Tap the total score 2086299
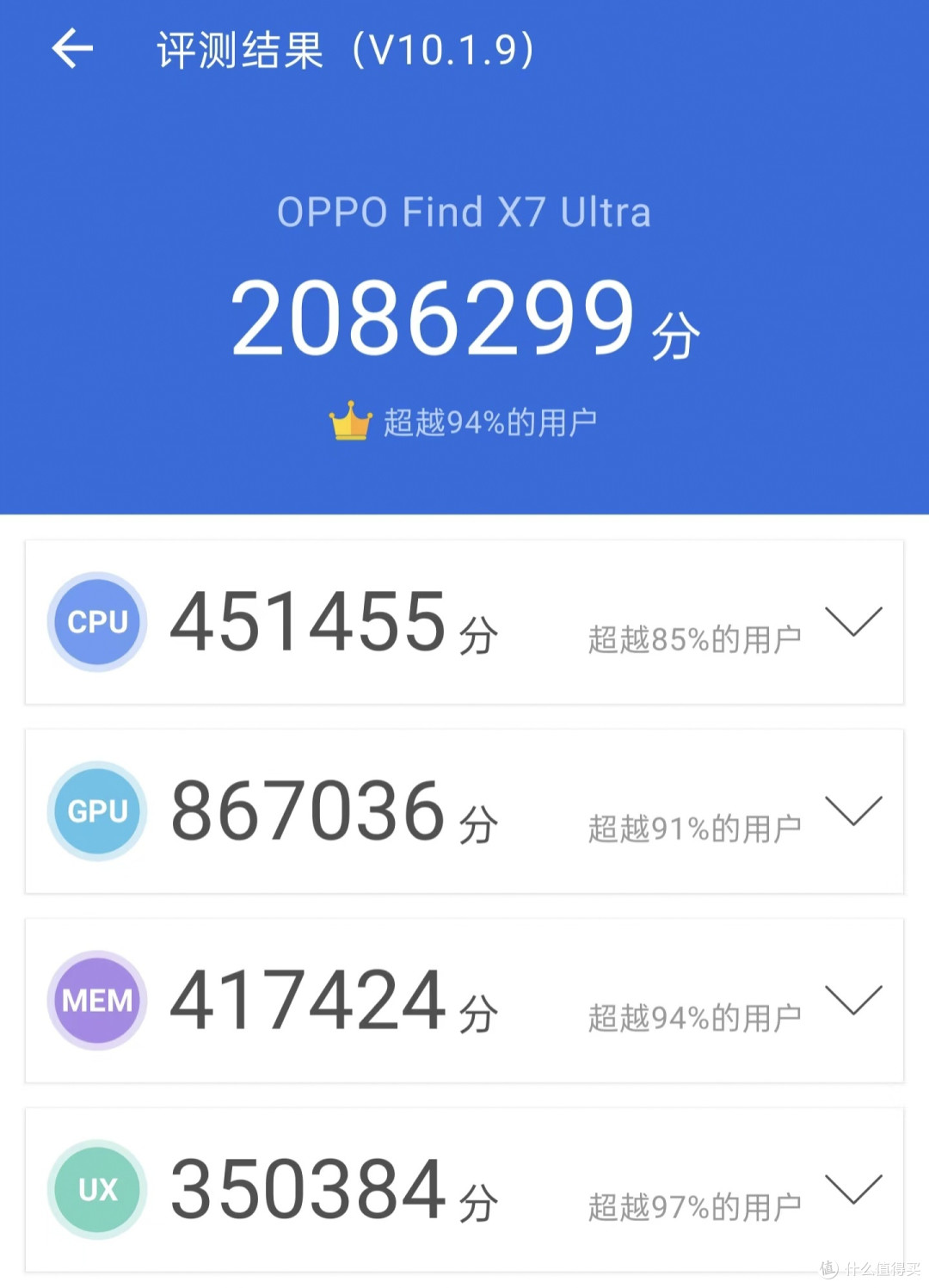Image resolution: width=929 pixels, height=1288 pixels. pos(434,318)
